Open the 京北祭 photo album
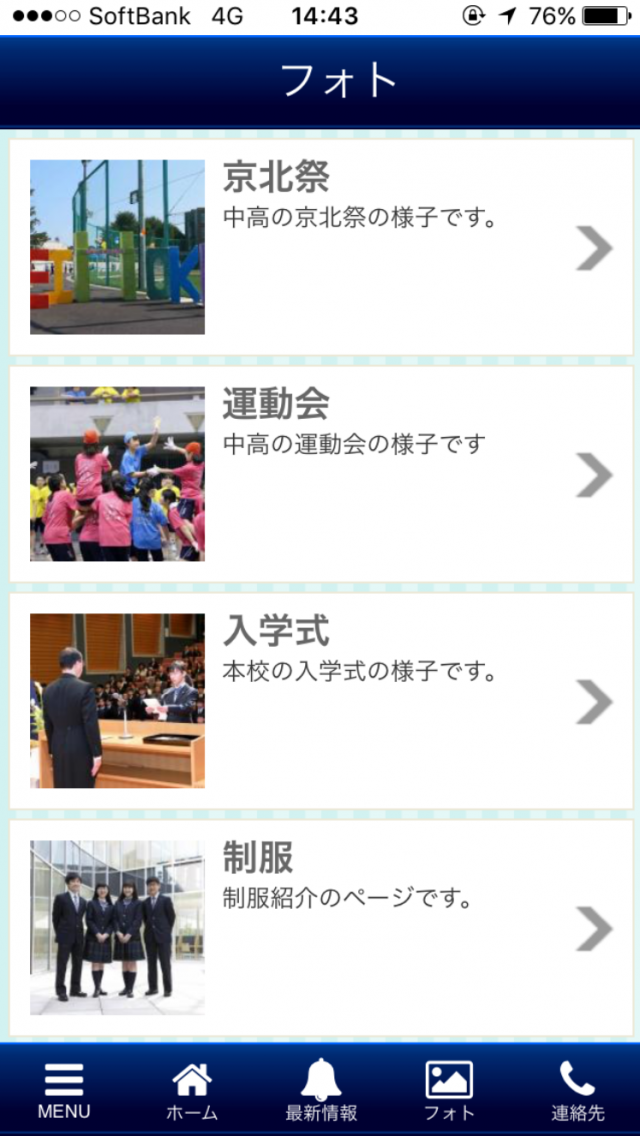The width and height of the screenshot is (640, 1136). 320,247
